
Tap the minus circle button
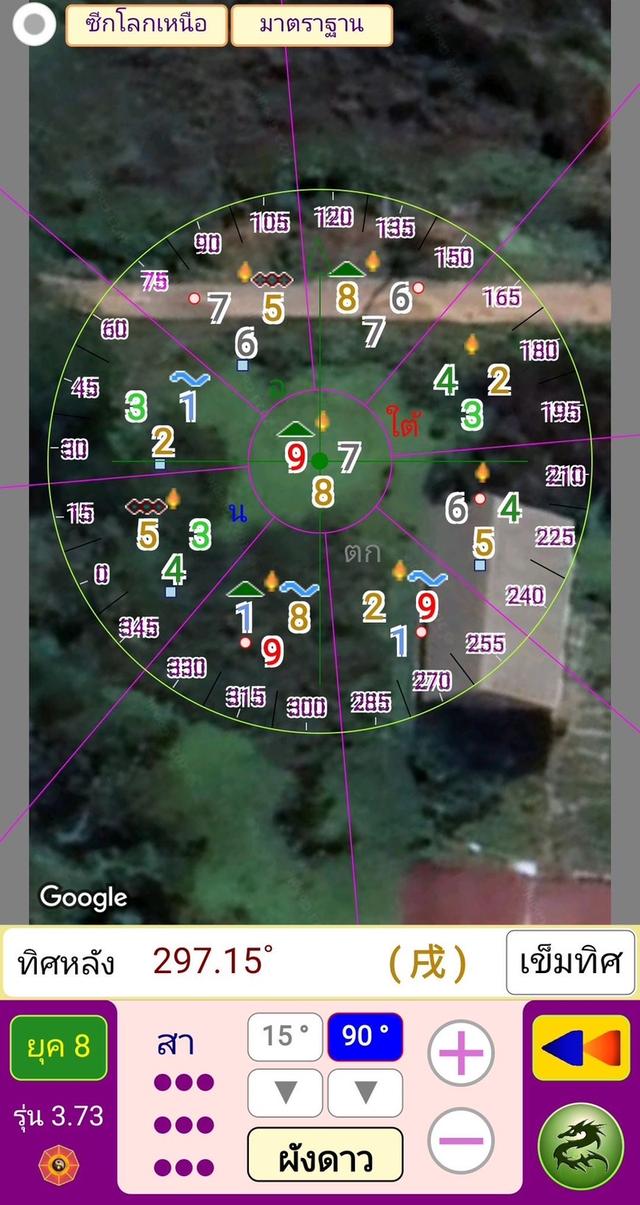tap(461, 1141)
